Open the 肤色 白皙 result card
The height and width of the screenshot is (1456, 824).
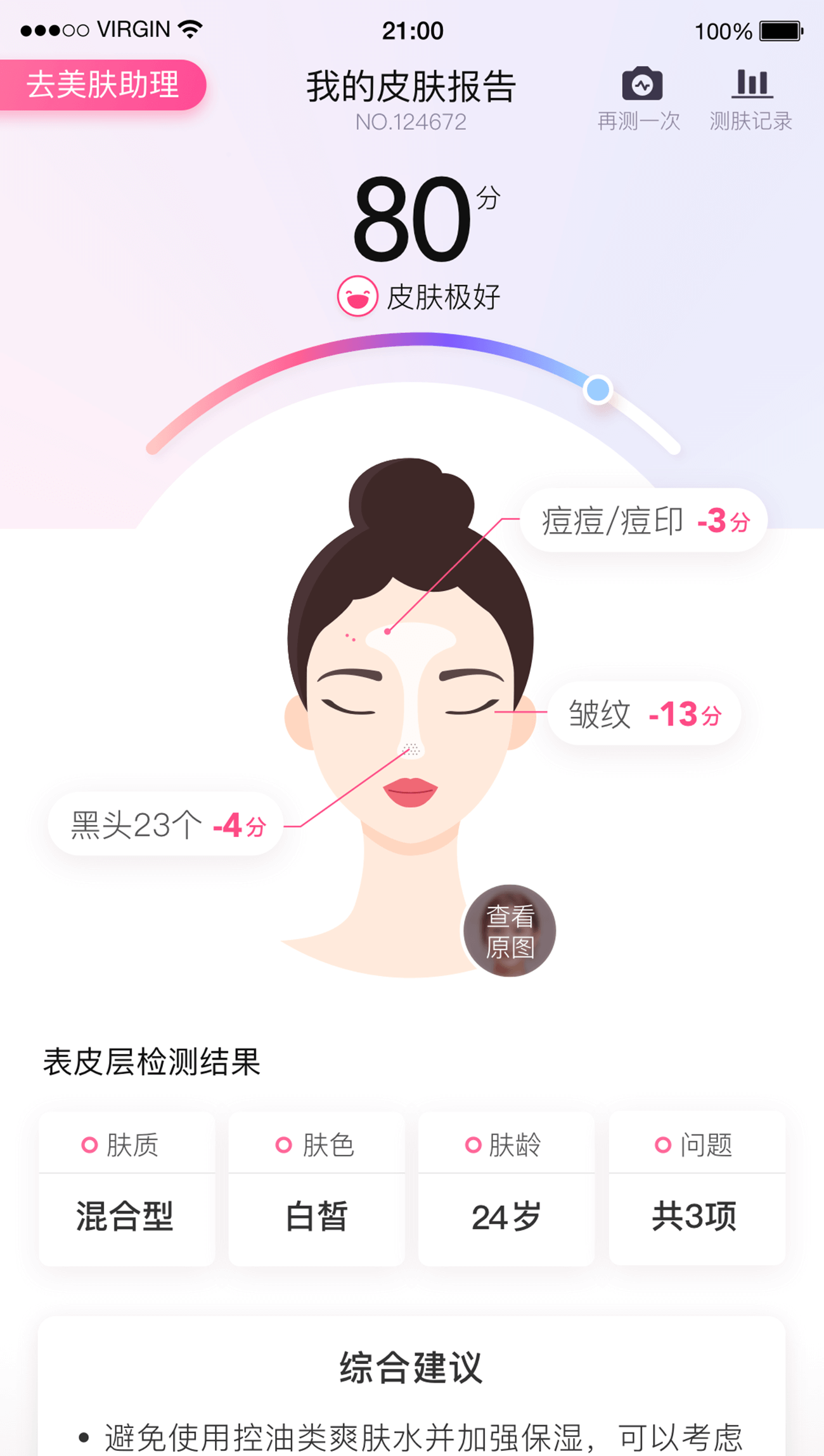316,1188
